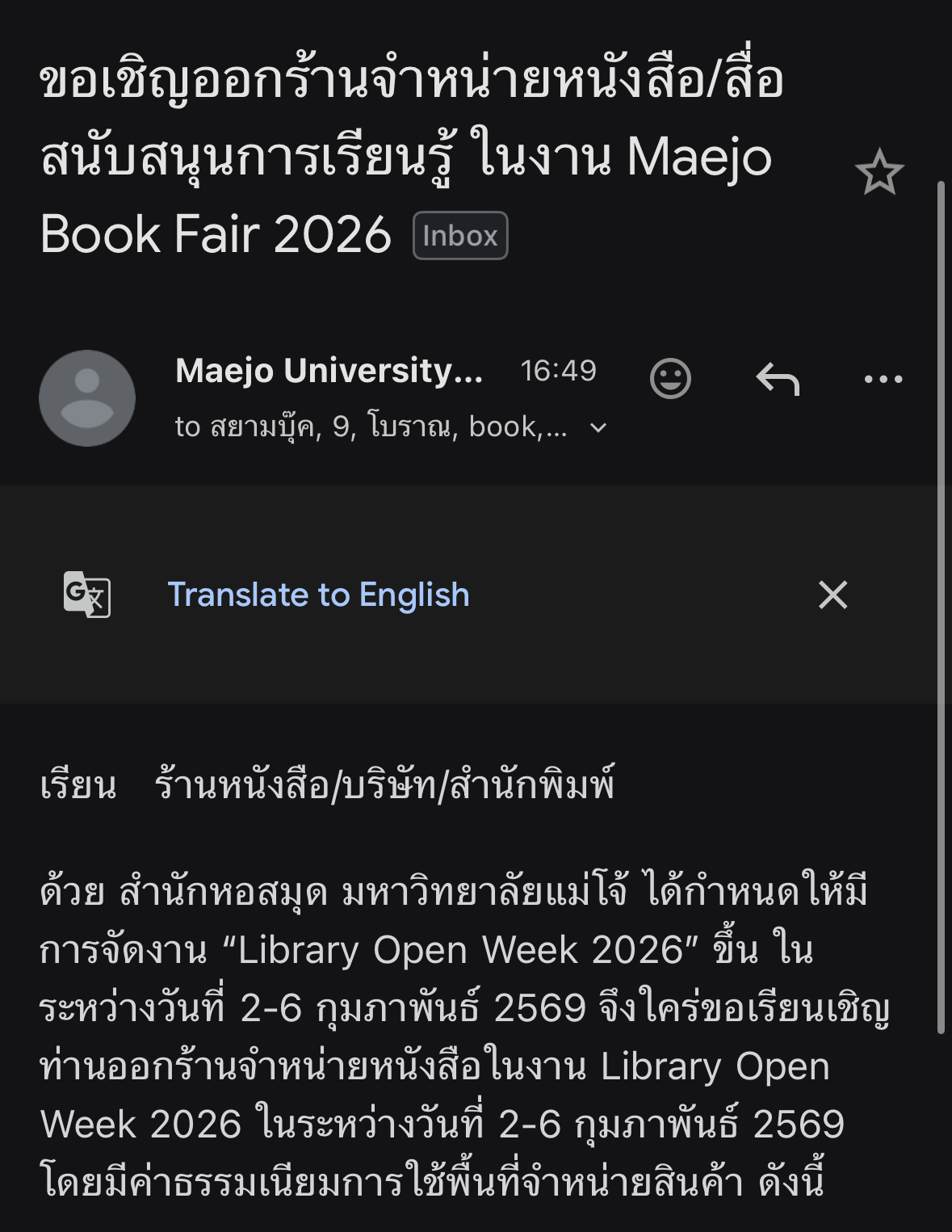Reply to Maejo University's email

coord(777,378)
